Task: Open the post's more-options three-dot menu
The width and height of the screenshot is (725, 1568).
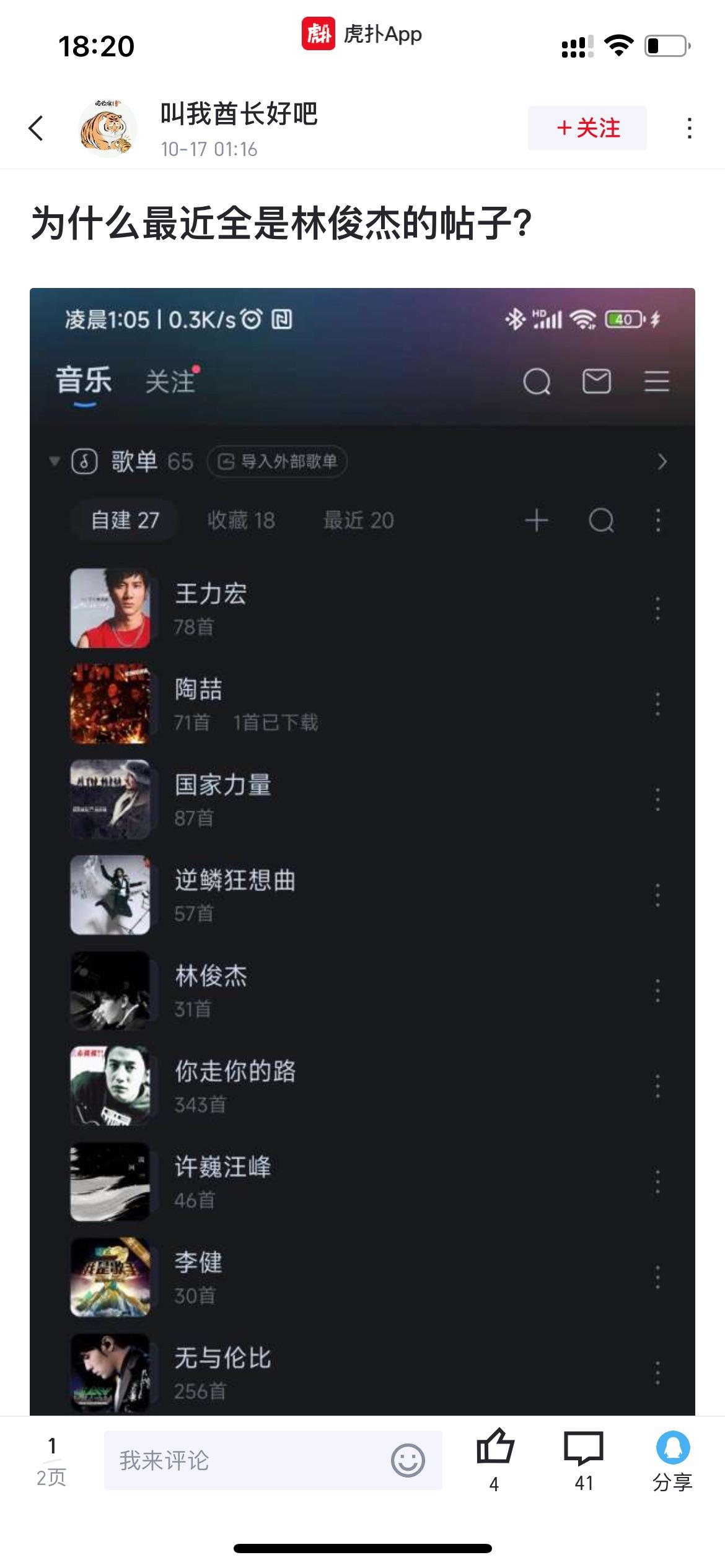Action: click(x=690, y=129)
